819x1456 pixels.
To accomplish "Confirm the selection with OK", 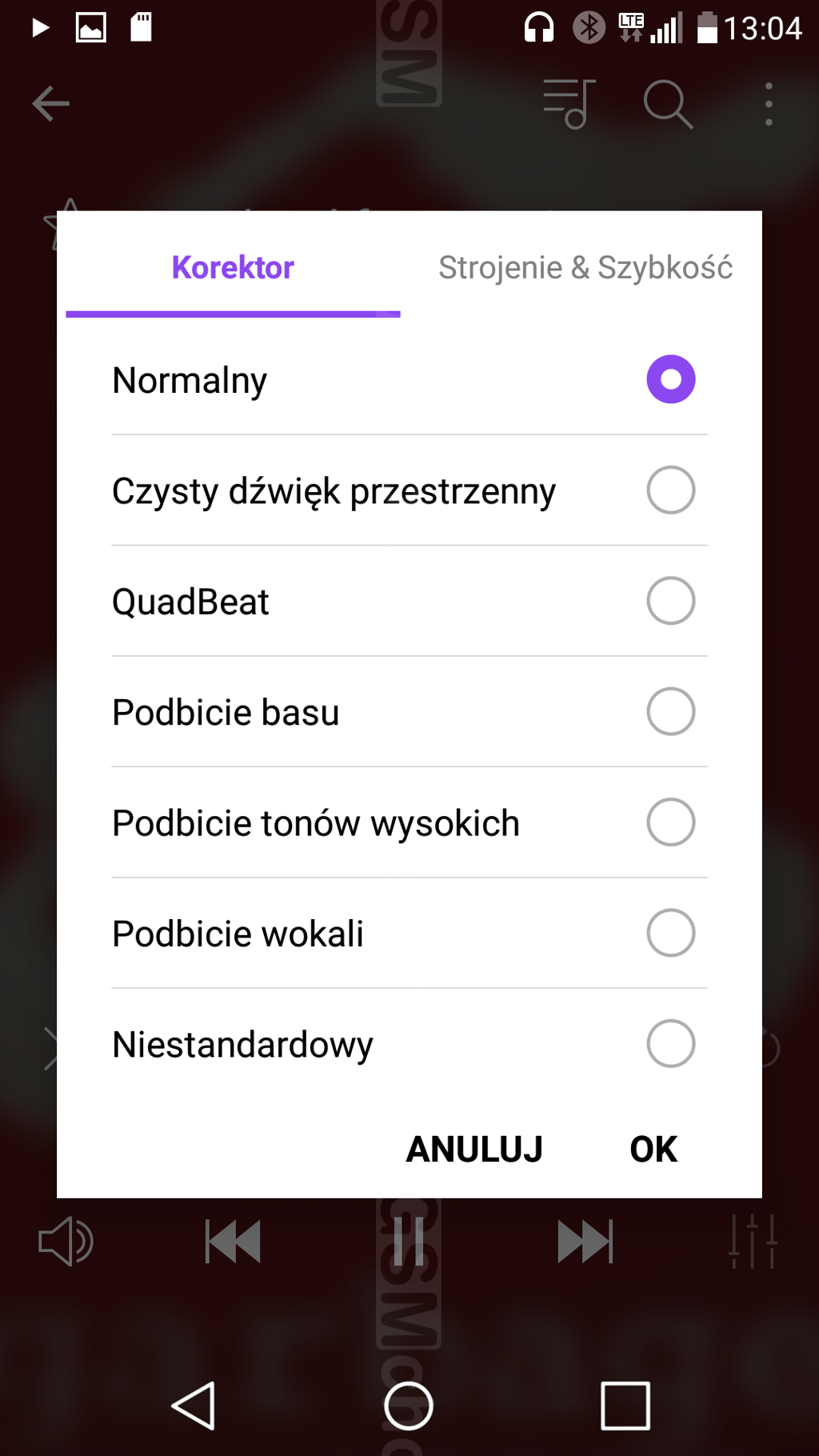I will click(x=653, y=1149).
